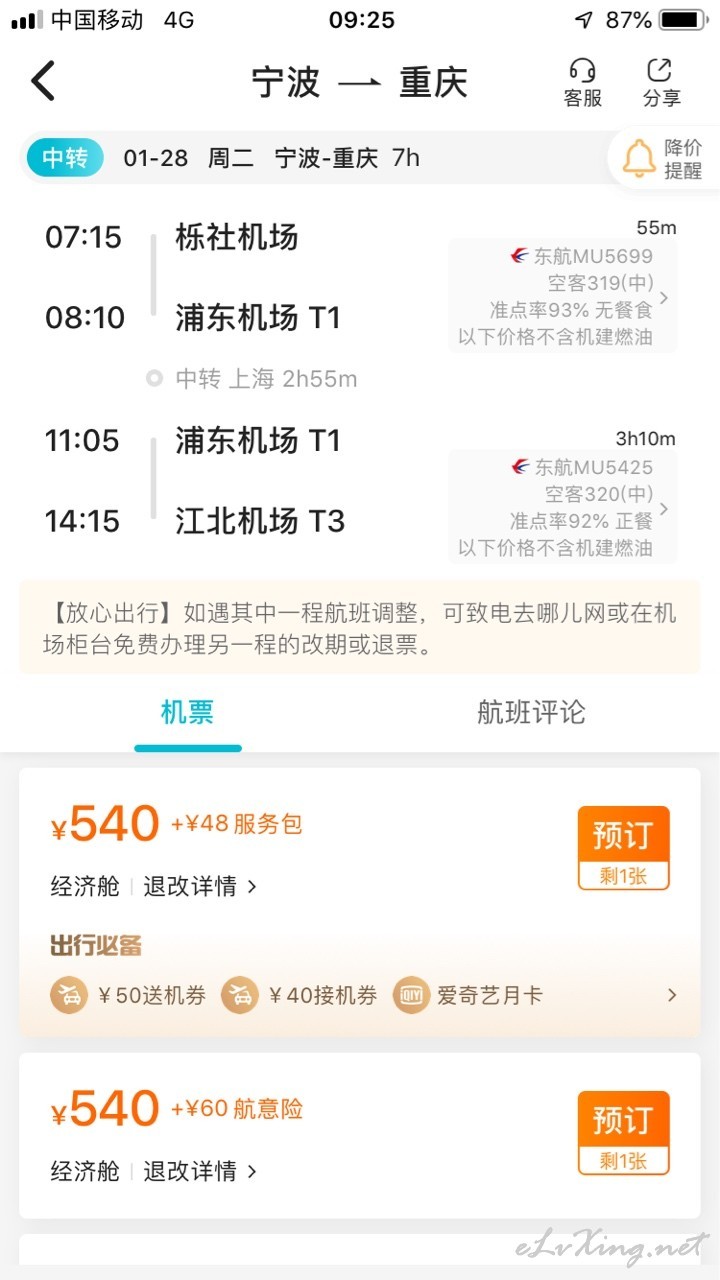Set a price drop alert (降价提醒)
Viewport: 720px width, 1280px height.
coord(664,158)
